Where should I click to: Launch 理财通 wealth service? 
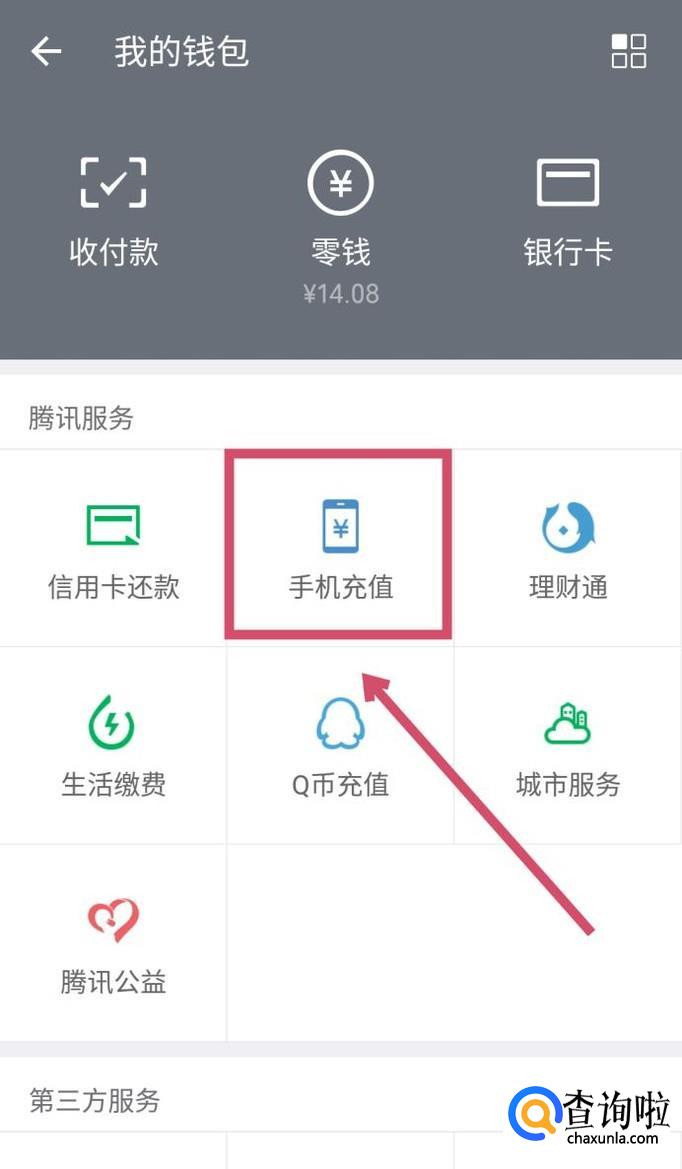(x=567, y=548)
